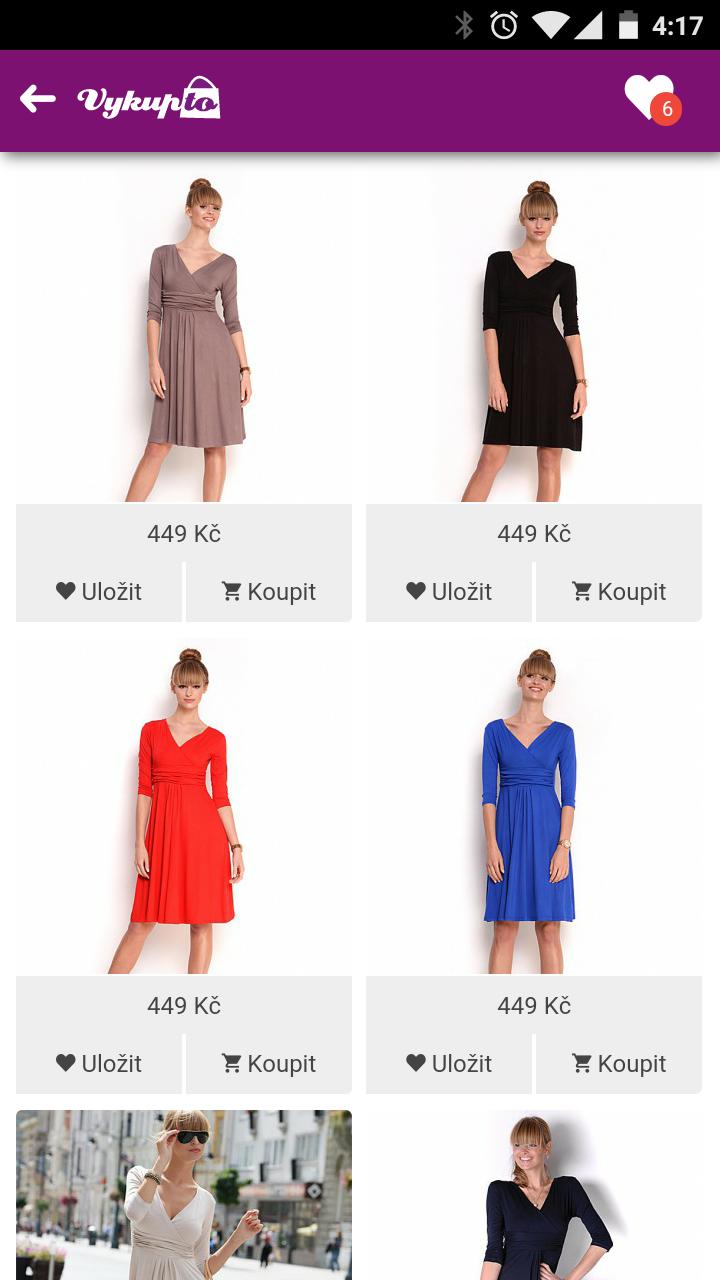This screenshot has height=1280, width=720.
Task: Buy the red dress
Action: pyautogui.click(x=268, y=1064)
